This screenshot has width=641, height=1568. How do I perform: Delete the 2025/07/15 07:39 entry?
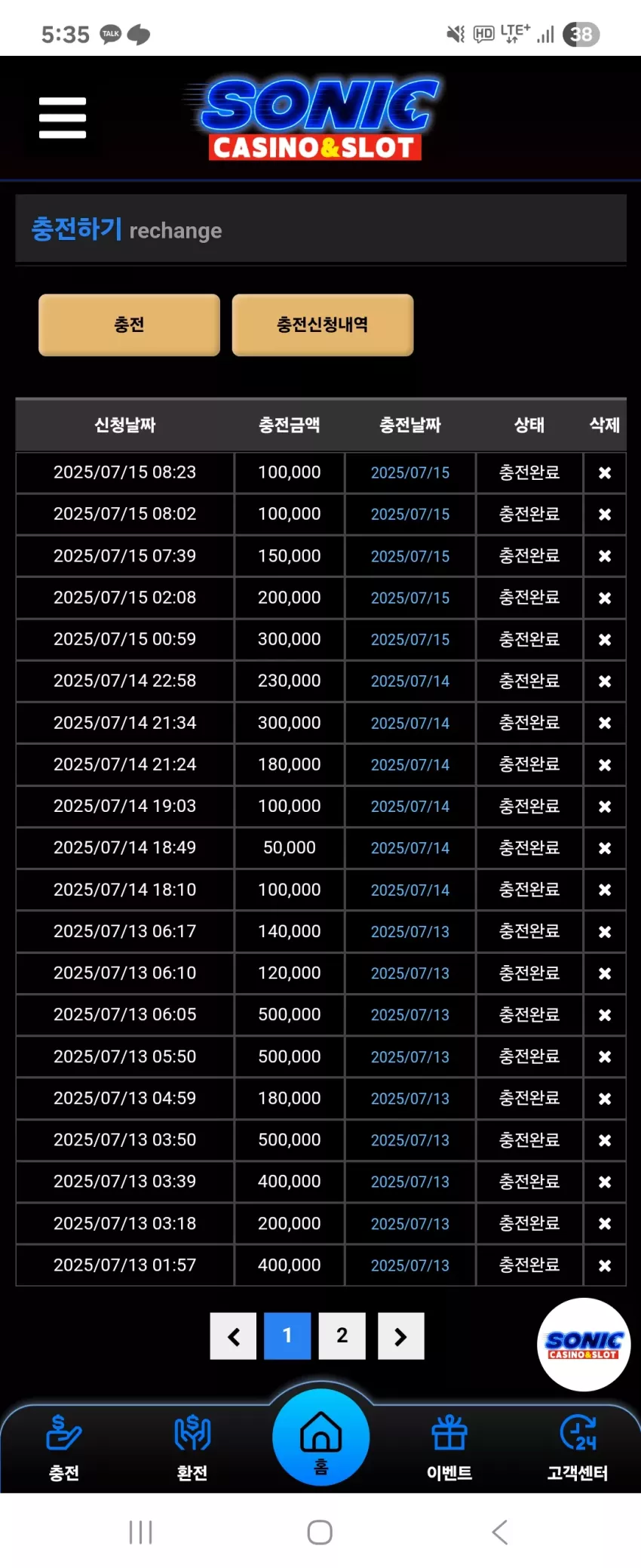[x=605, y=556]
